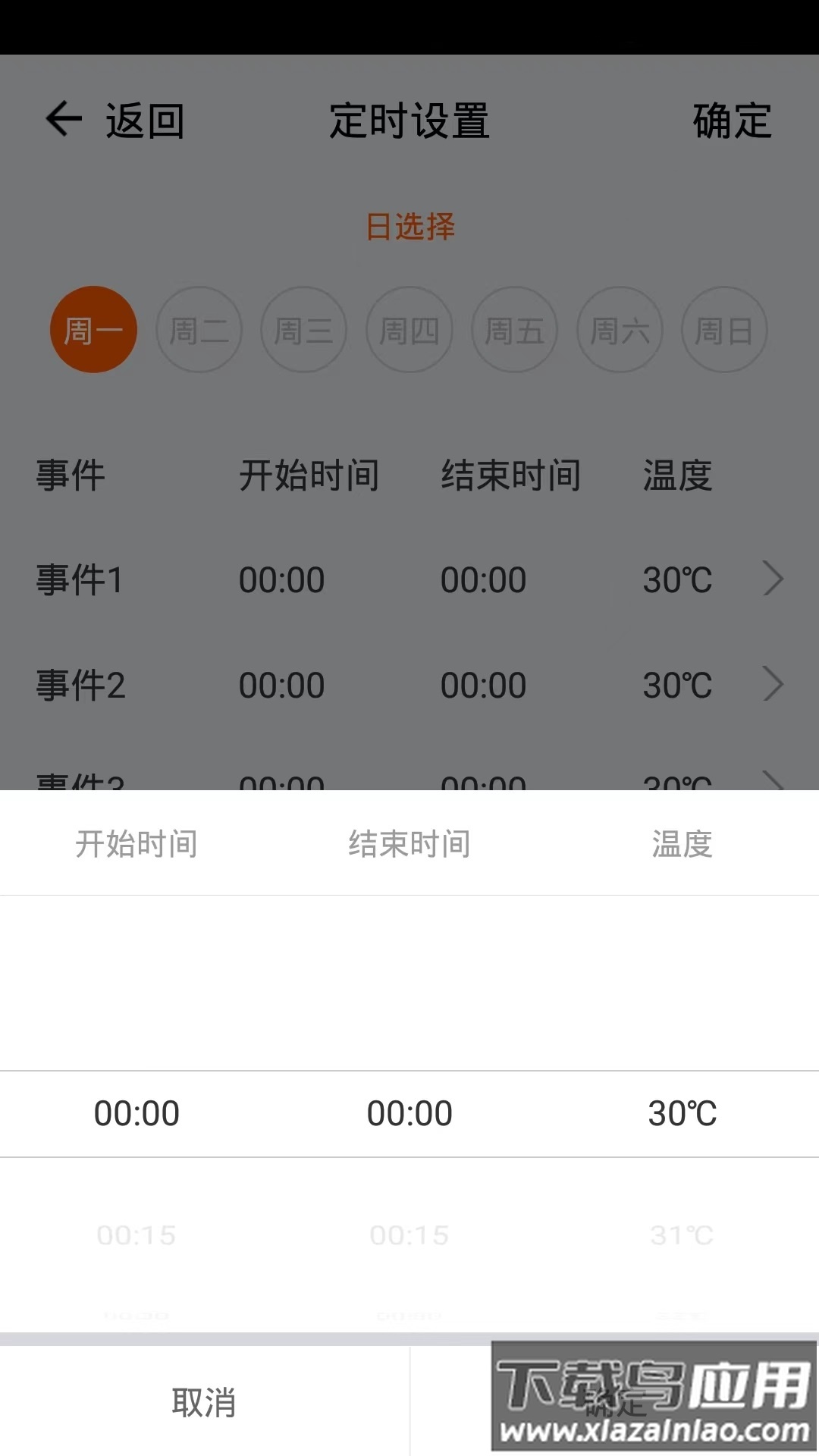Tap the right chevron on 事件1
This screenshot has height=1456, width=819.
pyautogui.click(x=773, y=579)
